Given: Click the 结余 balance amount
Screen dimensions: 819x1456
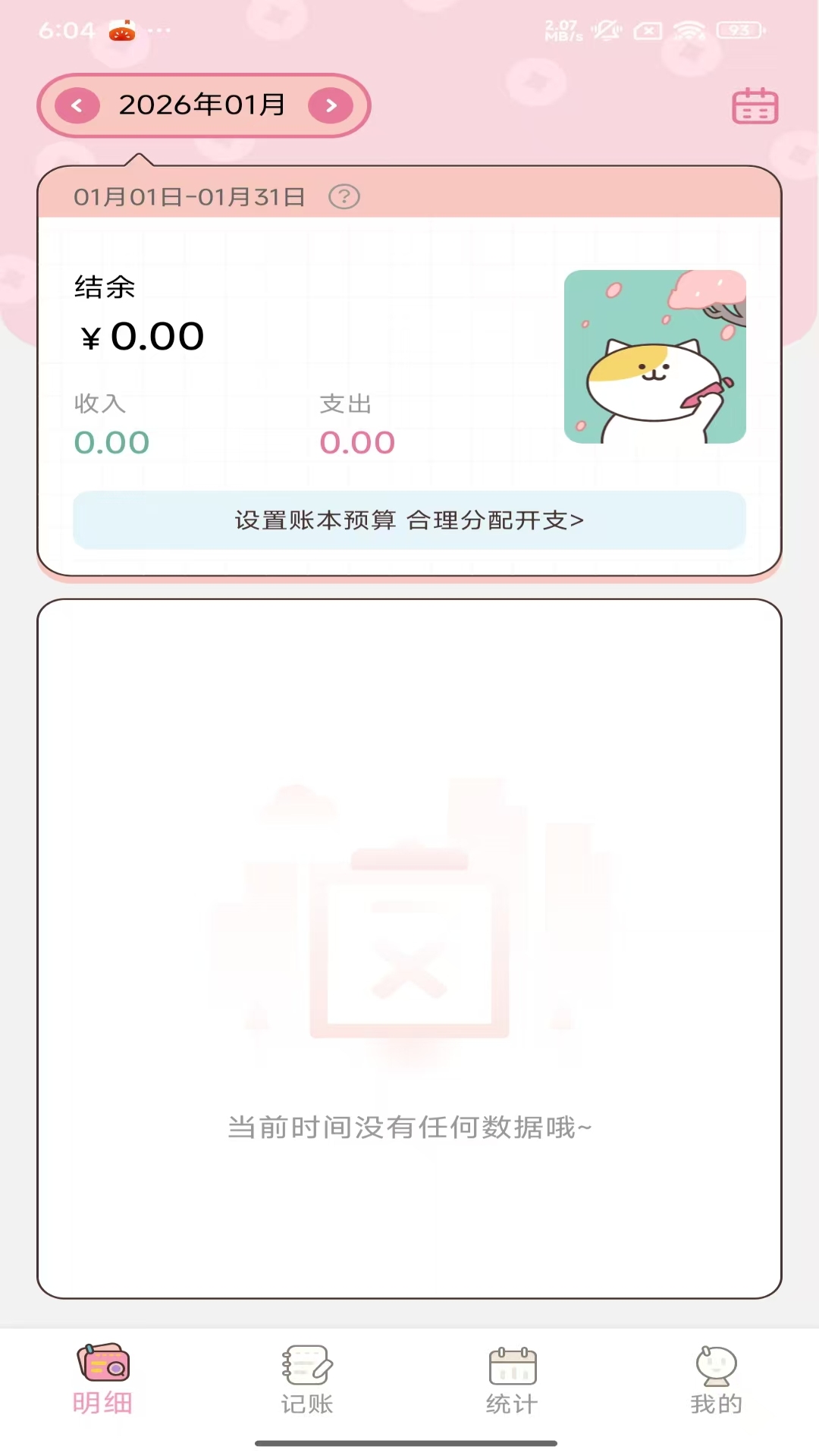Looking at the screenshot, I should point(140,336).
